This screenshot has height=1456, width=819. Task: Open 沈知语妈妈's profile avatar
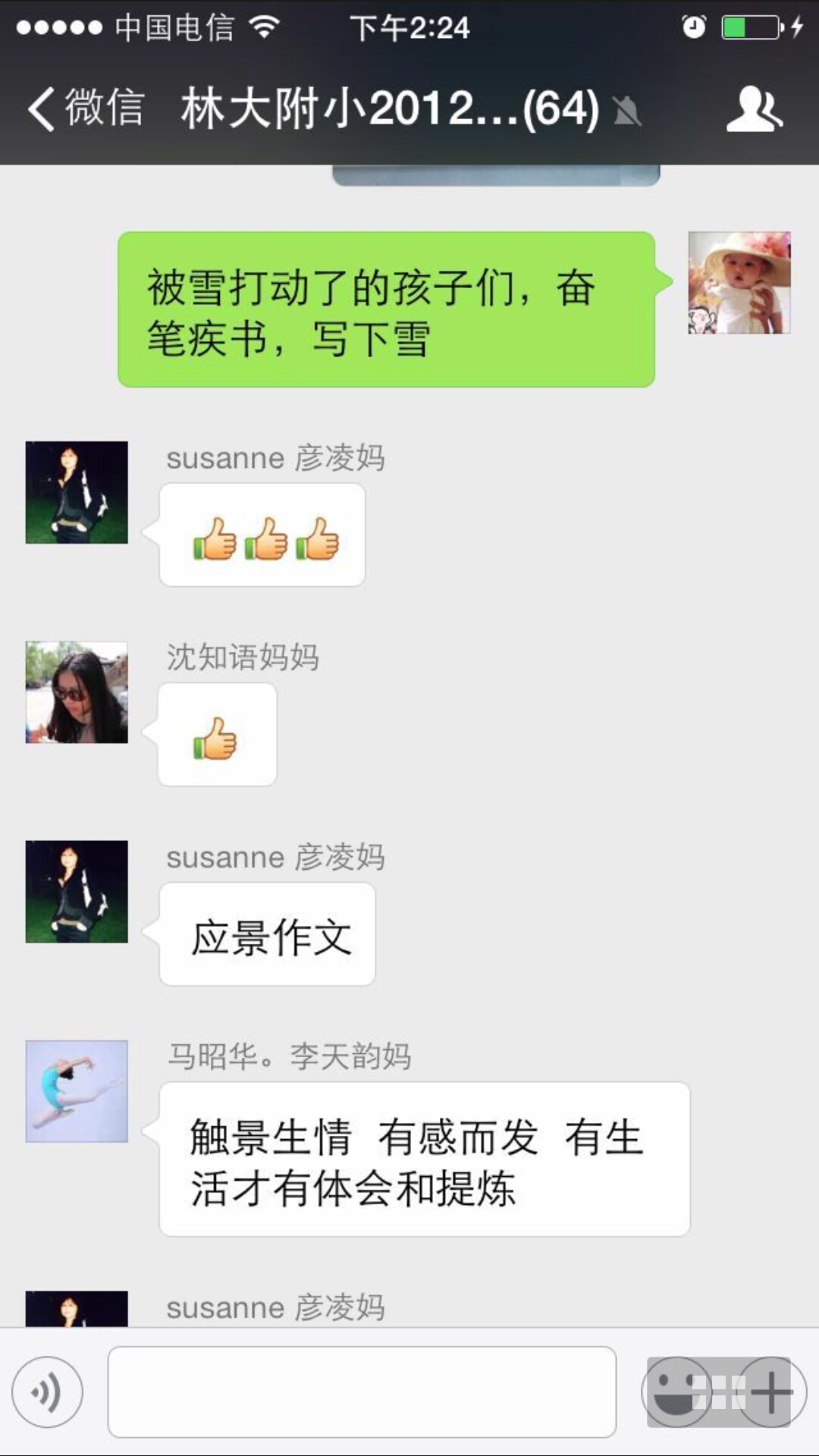tap(77, 692)
